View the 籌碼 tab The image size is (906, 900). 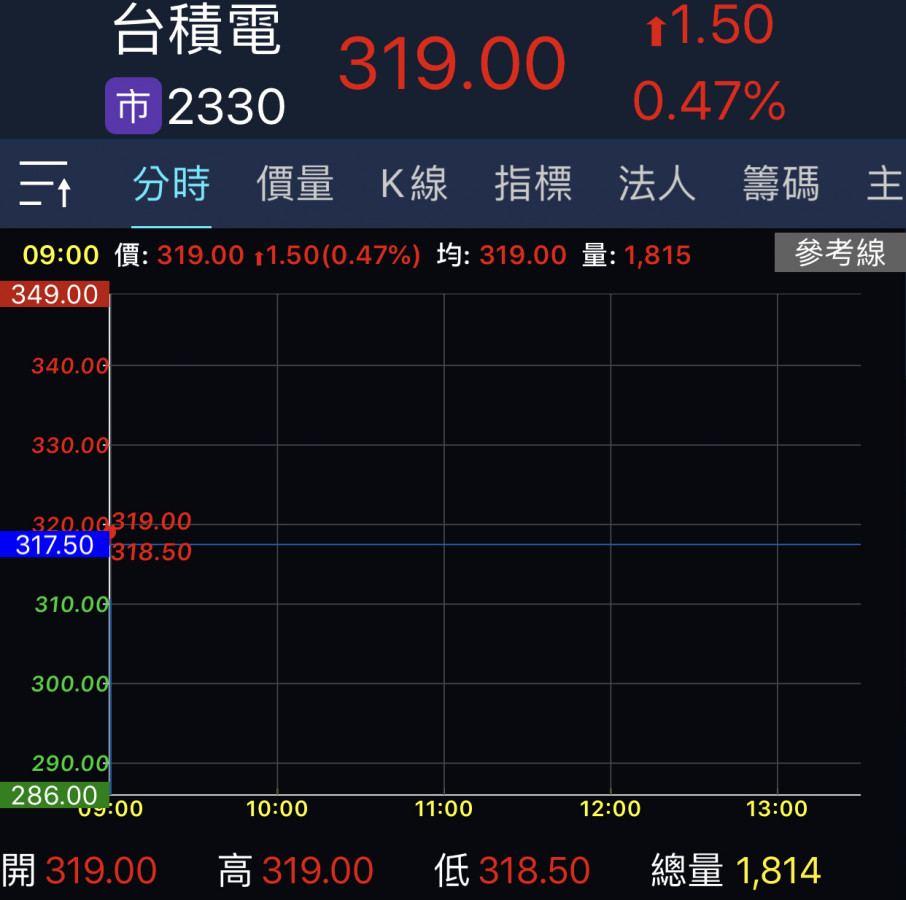tap(780, 185)
